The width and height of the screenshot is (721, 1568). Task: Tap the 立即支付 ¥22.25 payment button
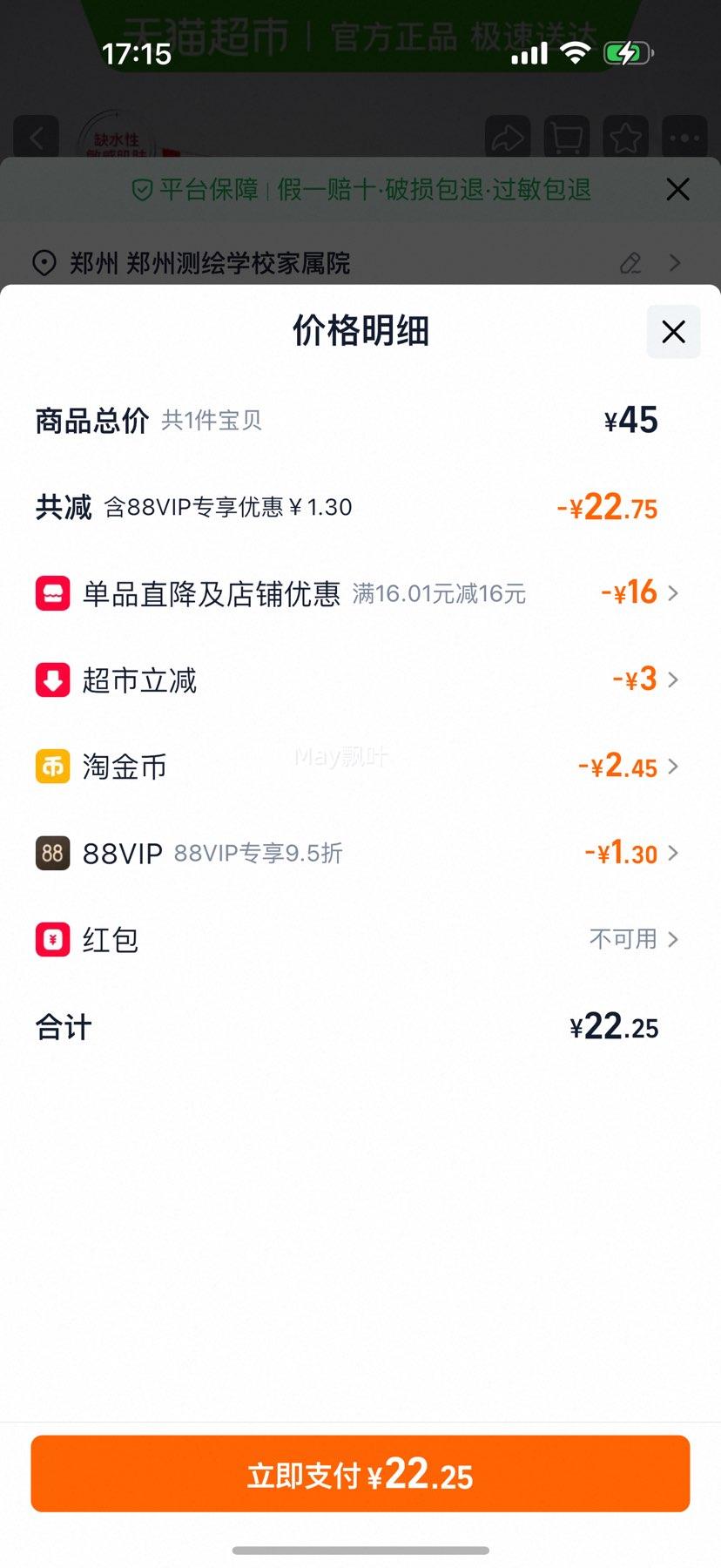coord(360,1473)
